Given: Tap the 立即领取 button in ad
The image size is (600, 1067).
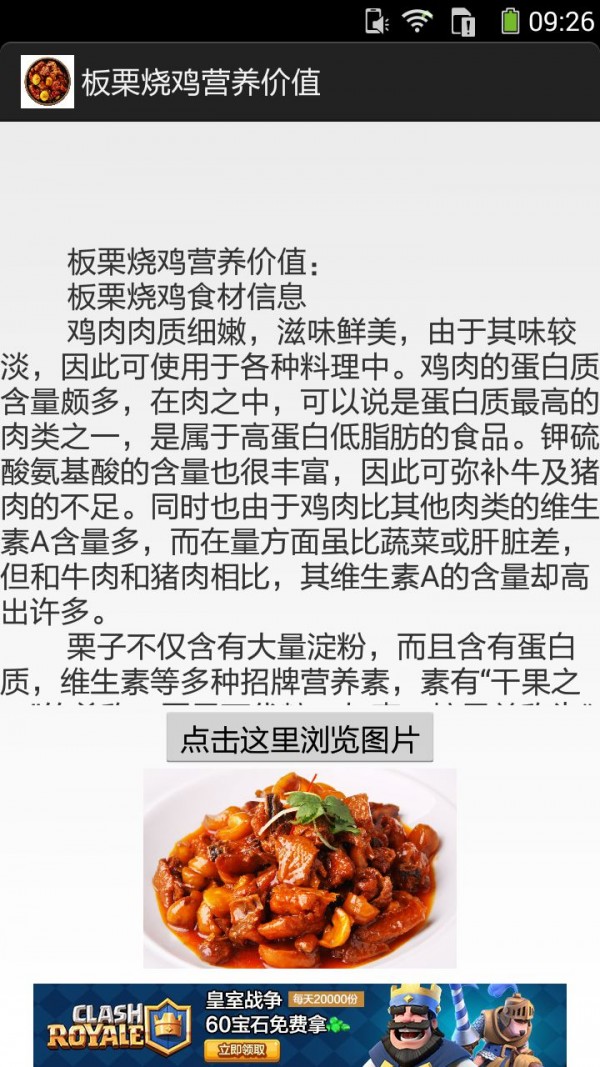Looking at the screenshot, I should tap(241, 1050).
